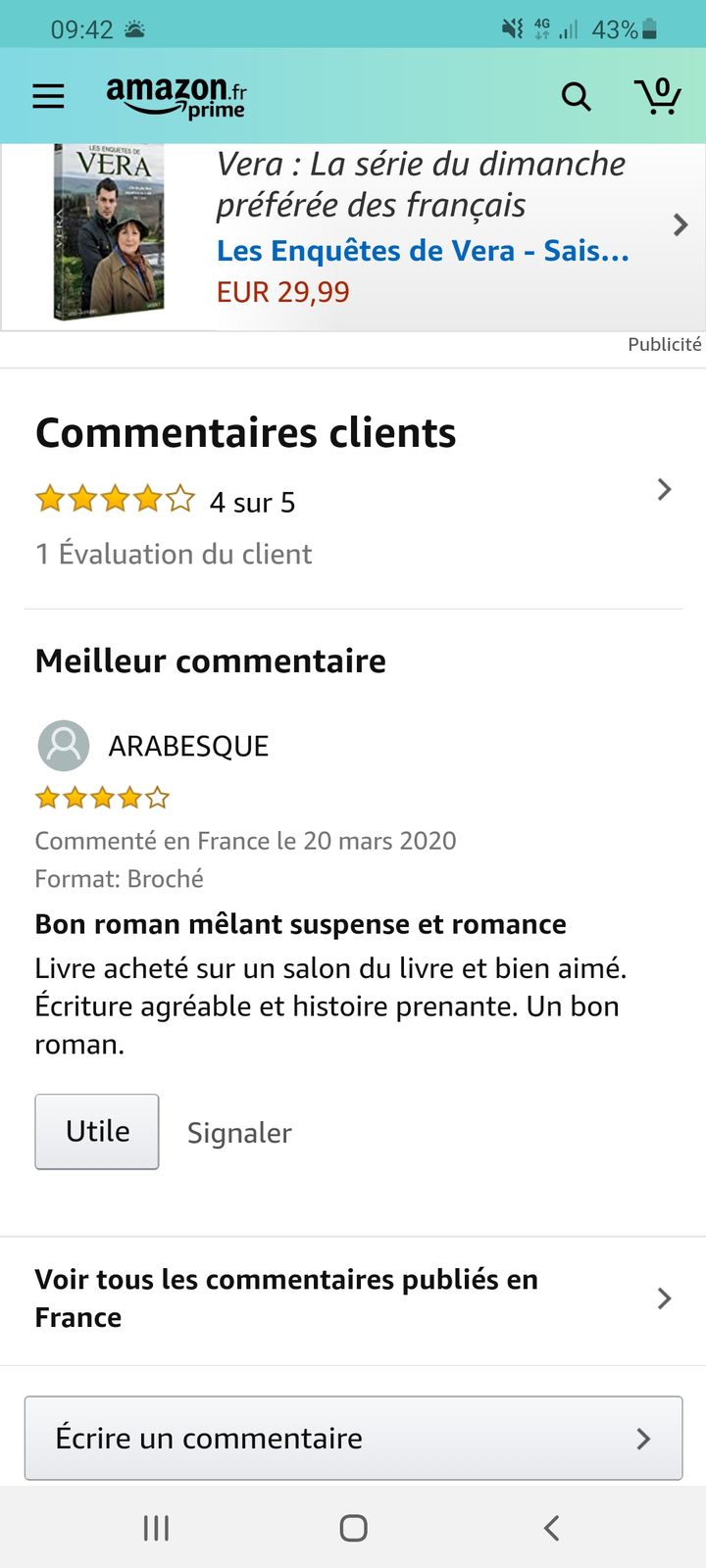Tap Signaler to report the review

click(239, 1133)
